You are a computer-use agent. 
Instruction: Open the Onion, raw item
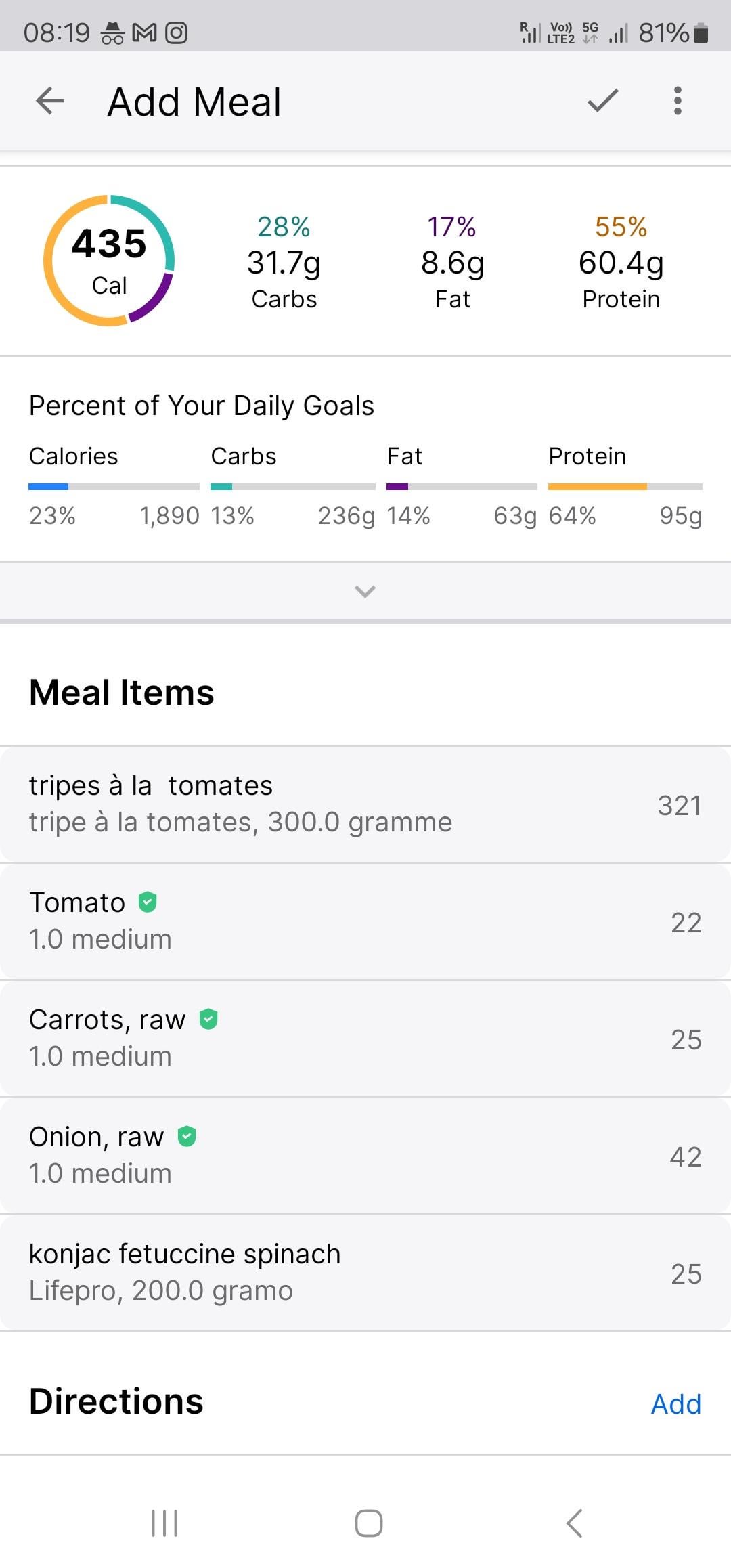click(x=365, y=1156)
